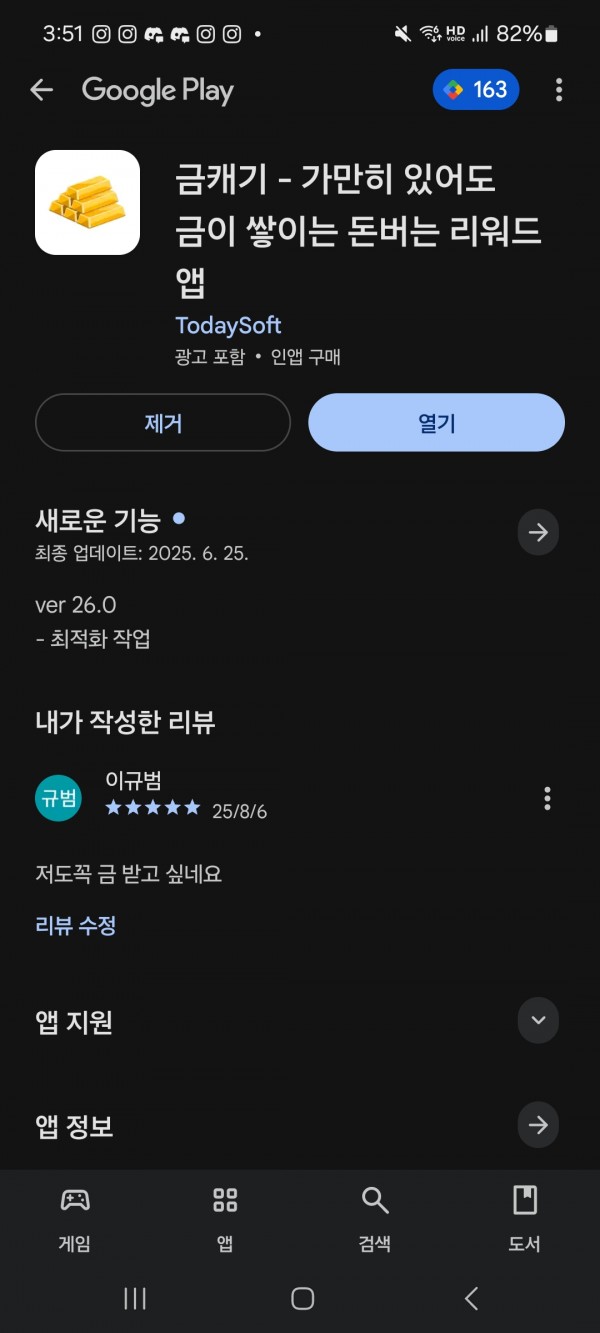600x1333 pixels.
Task: Go back using the top-left arrow
Action: [41, 90]
